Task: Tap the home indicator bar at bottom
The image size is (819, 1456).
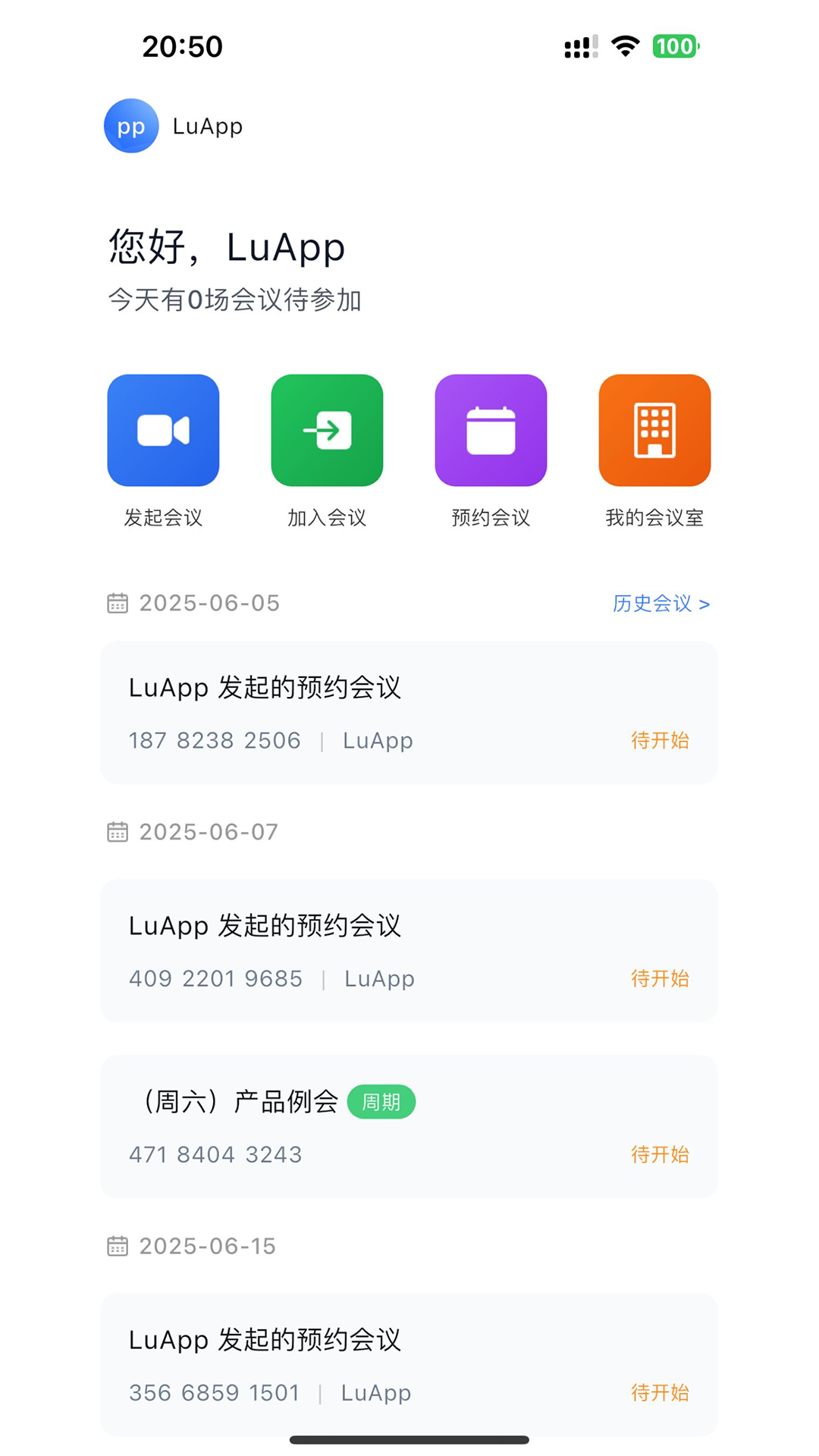Action: (409, 1438)
